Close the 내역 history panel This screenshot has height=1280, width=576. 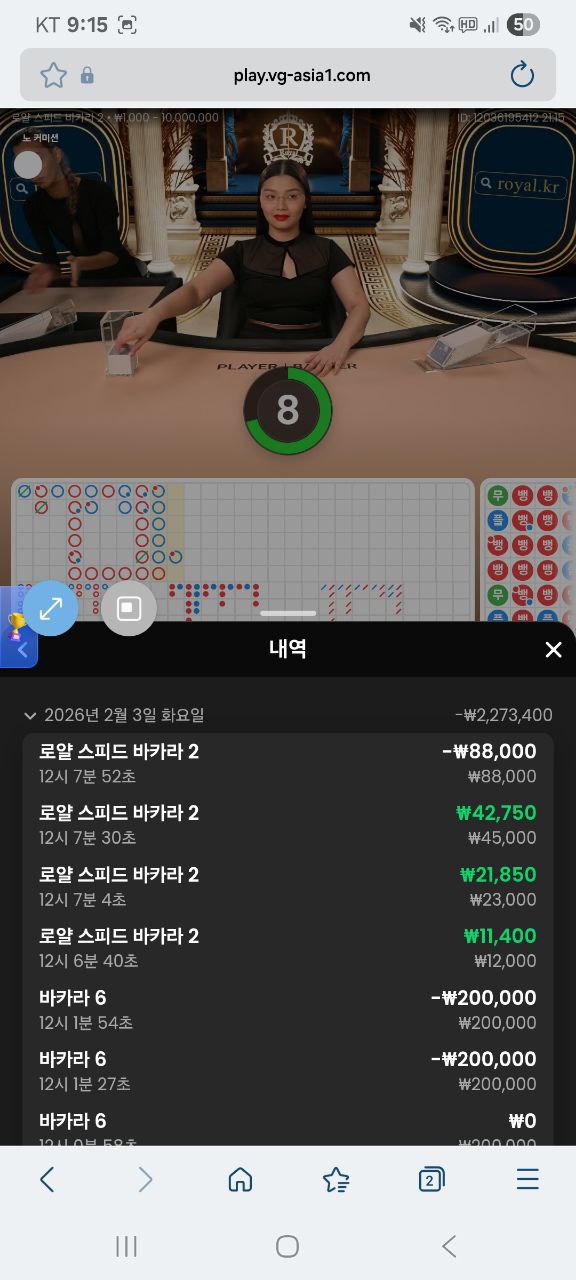(553, 650)
